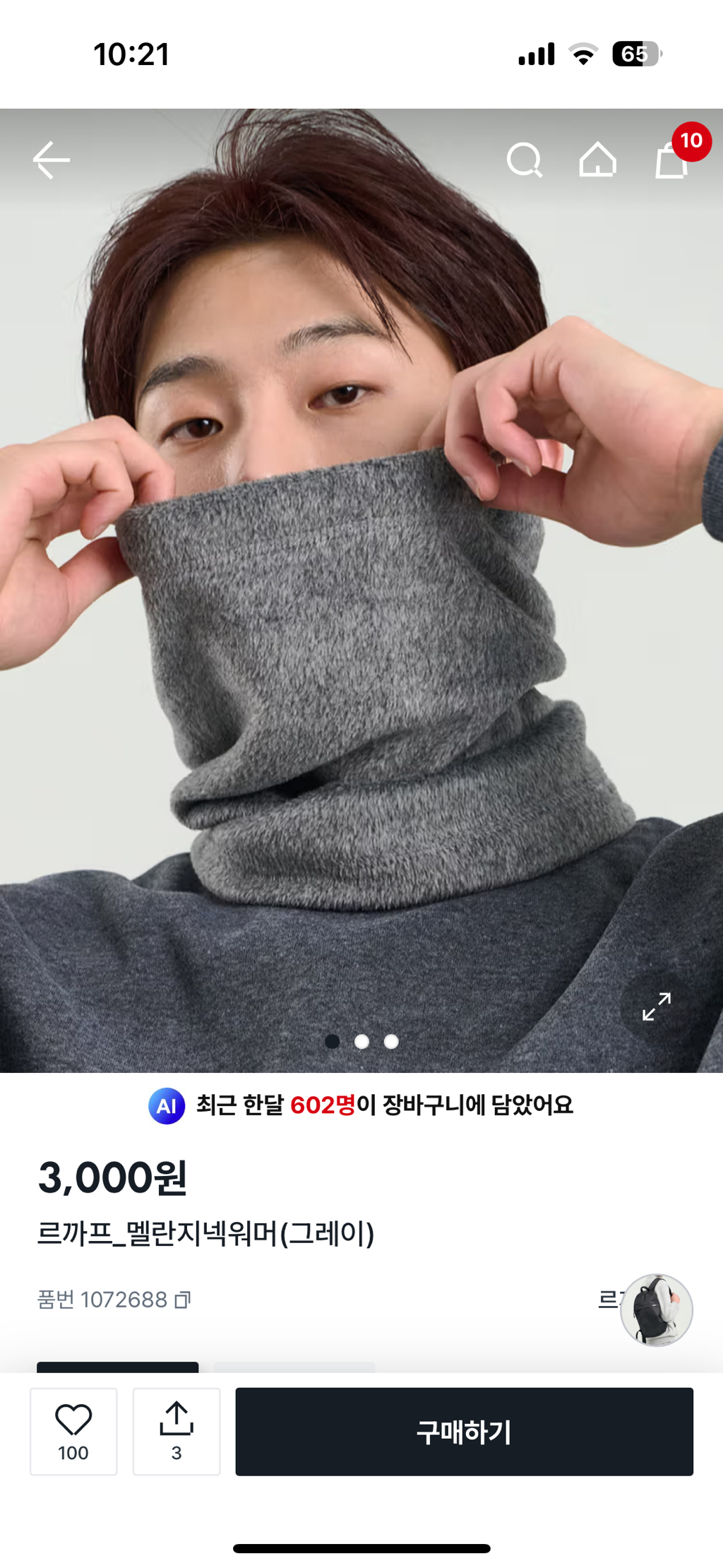
Task: Open the search magnifier icon
Action: pos(525,160)
